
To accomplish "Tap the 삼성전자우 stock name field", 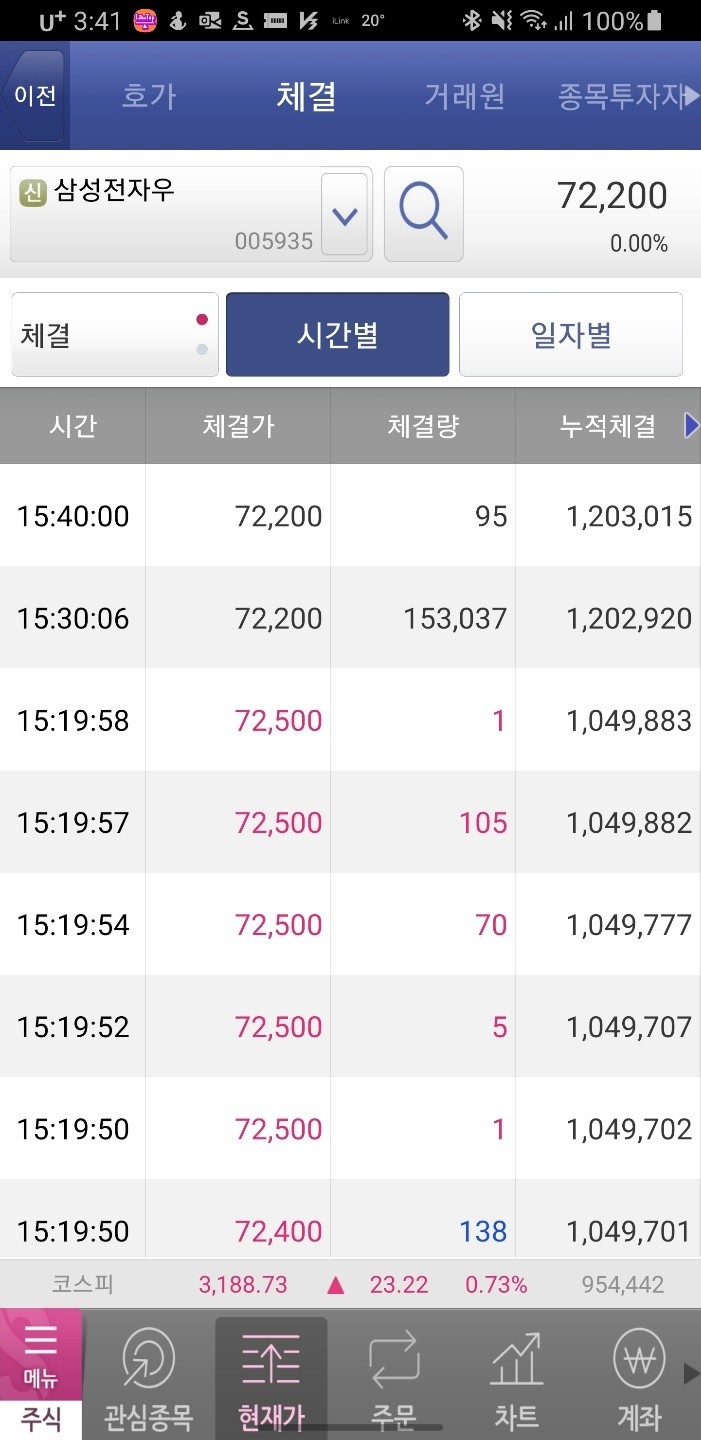I will (x=166, y=214).
